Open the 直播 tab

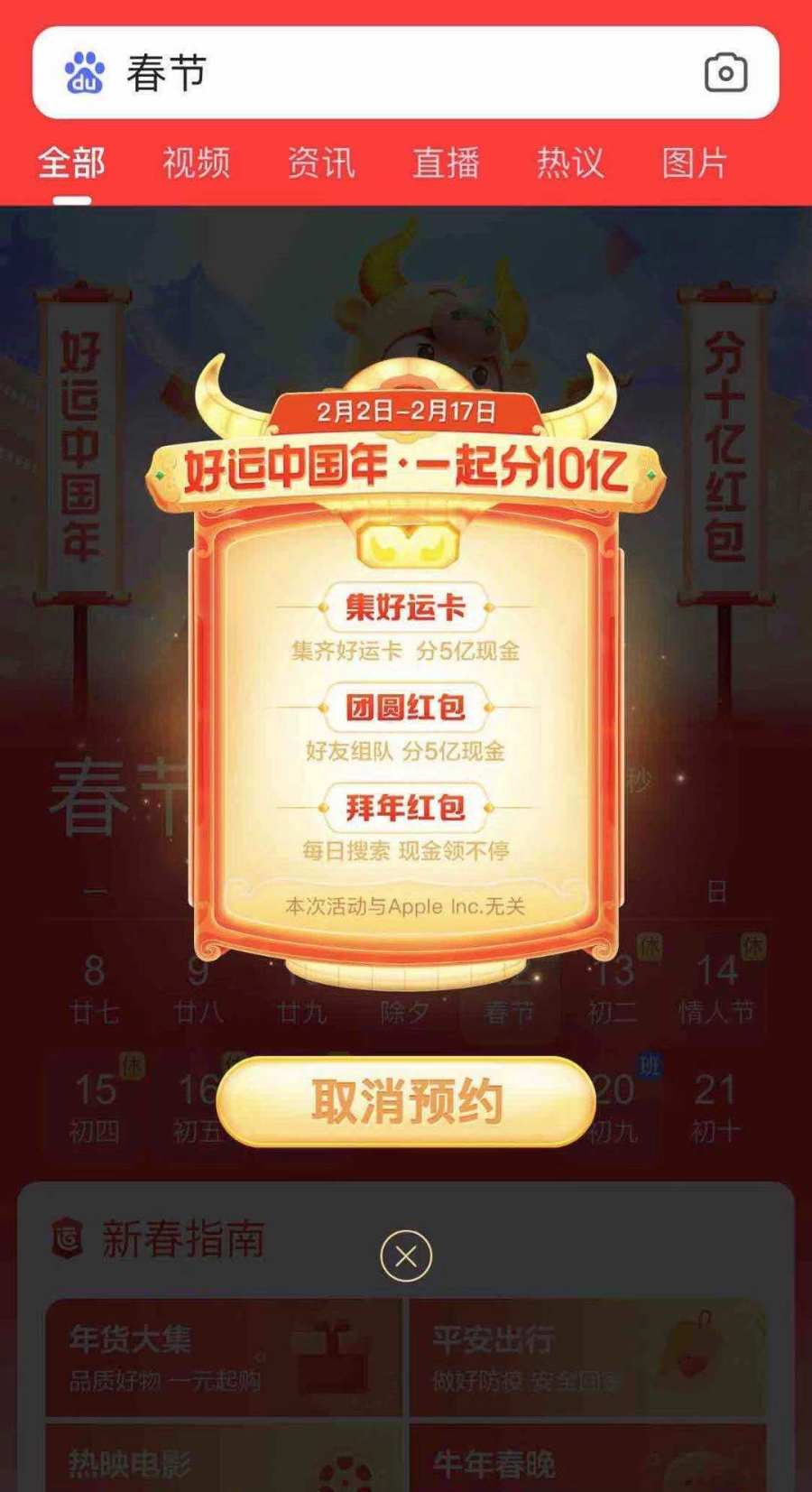point(446,163)
